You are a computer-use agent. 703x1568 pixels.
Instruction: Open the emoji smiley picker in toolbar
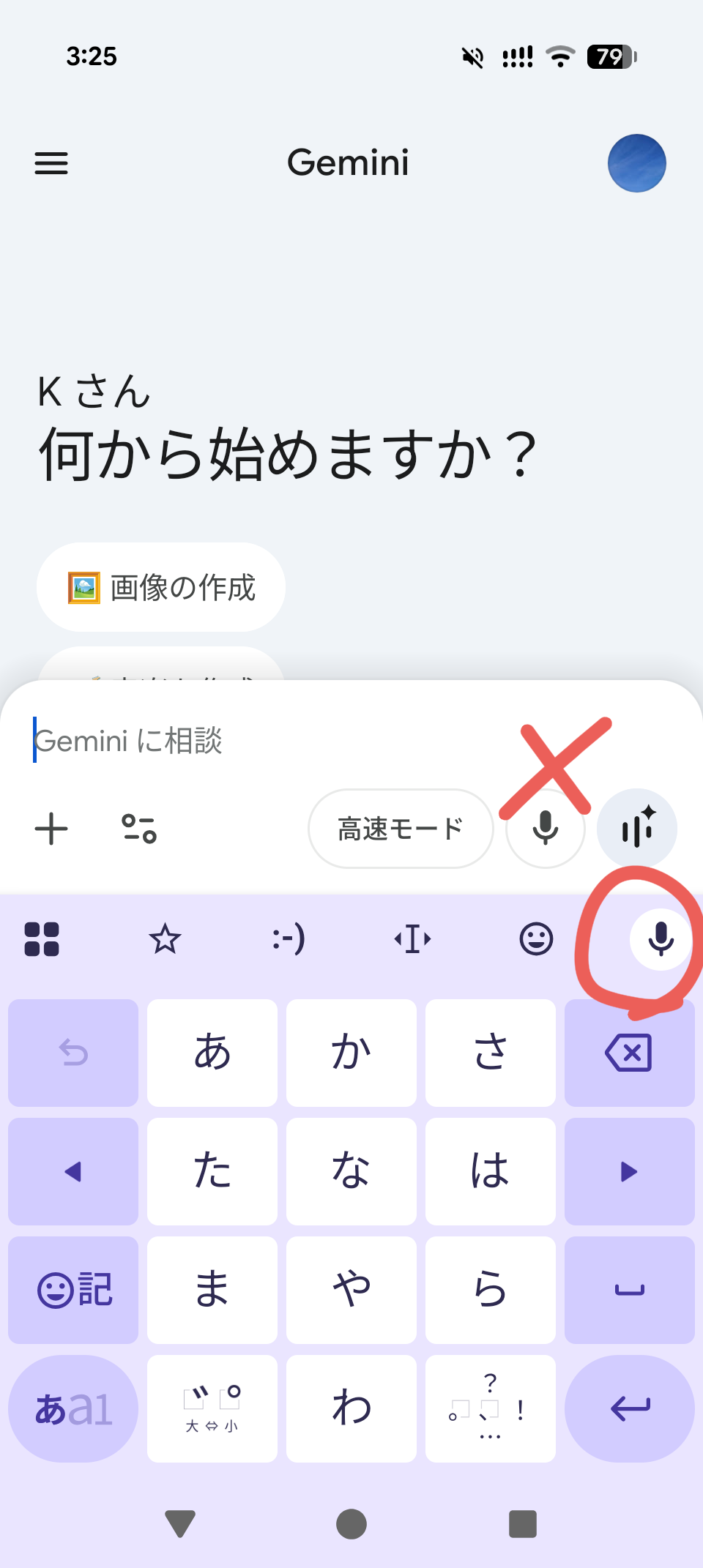[536, 939]
